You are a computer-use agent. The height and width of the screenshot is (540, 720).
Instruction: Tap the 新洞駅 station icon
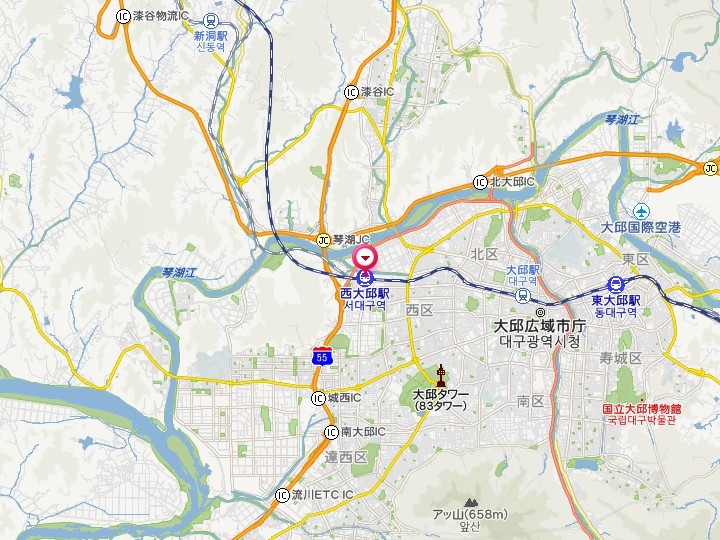point(212,19)
